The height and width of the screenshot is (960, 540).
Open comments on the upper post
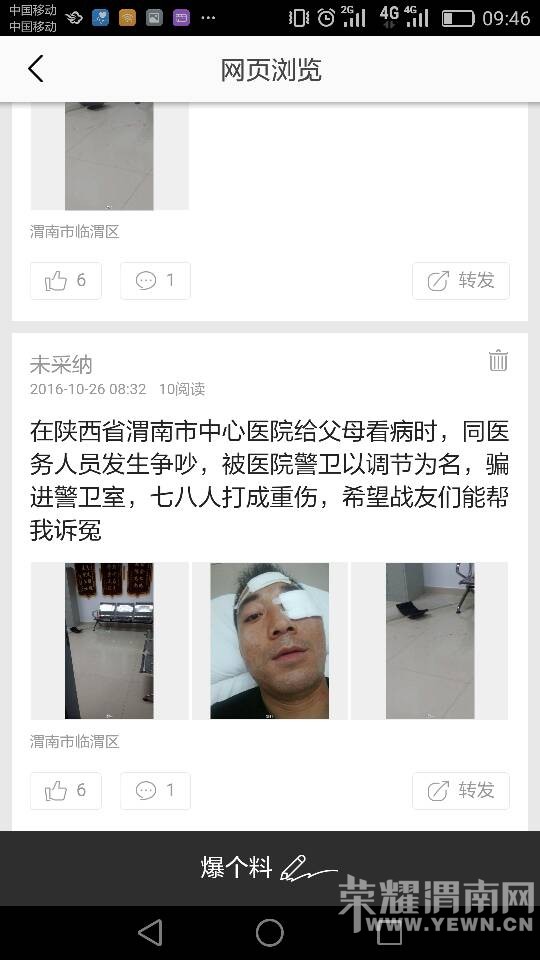tap(156, 281)
